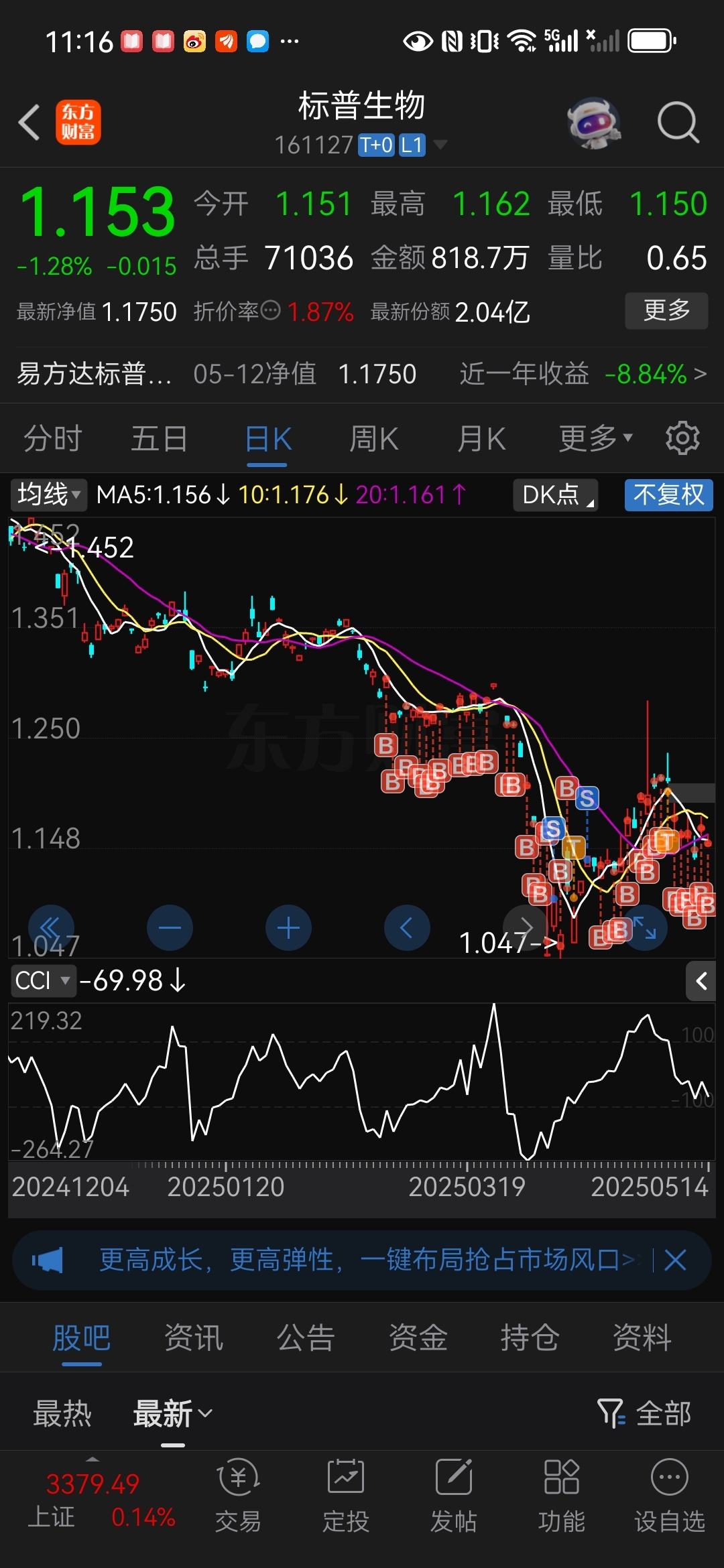Image resolution: width=724 pixels, height=1568 pixels.
Task: Open the 全部 filter
Action: click(644, 1413)
